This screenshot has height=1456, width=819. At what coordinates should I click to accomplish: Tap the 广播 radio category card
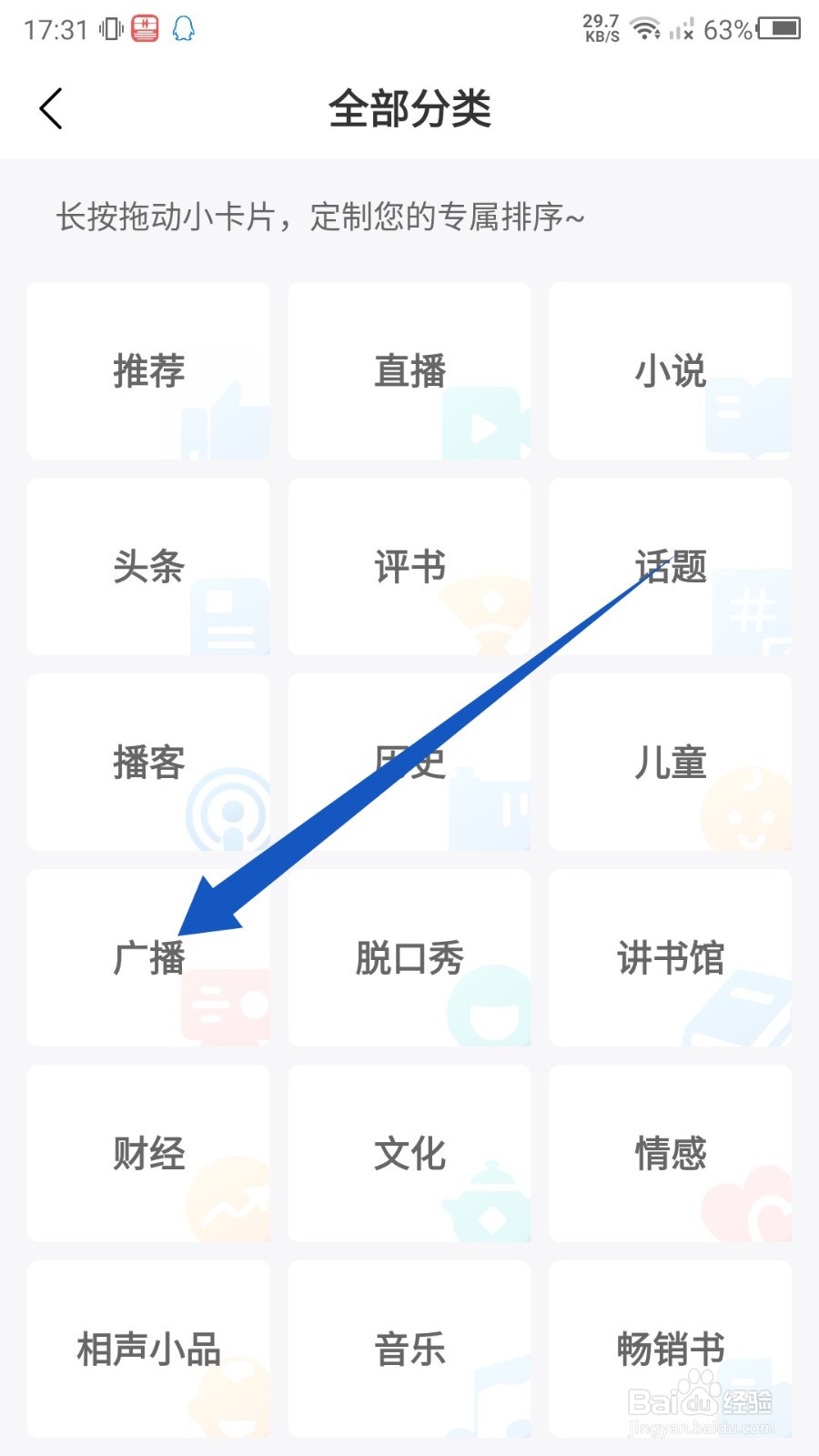[148, 957]
